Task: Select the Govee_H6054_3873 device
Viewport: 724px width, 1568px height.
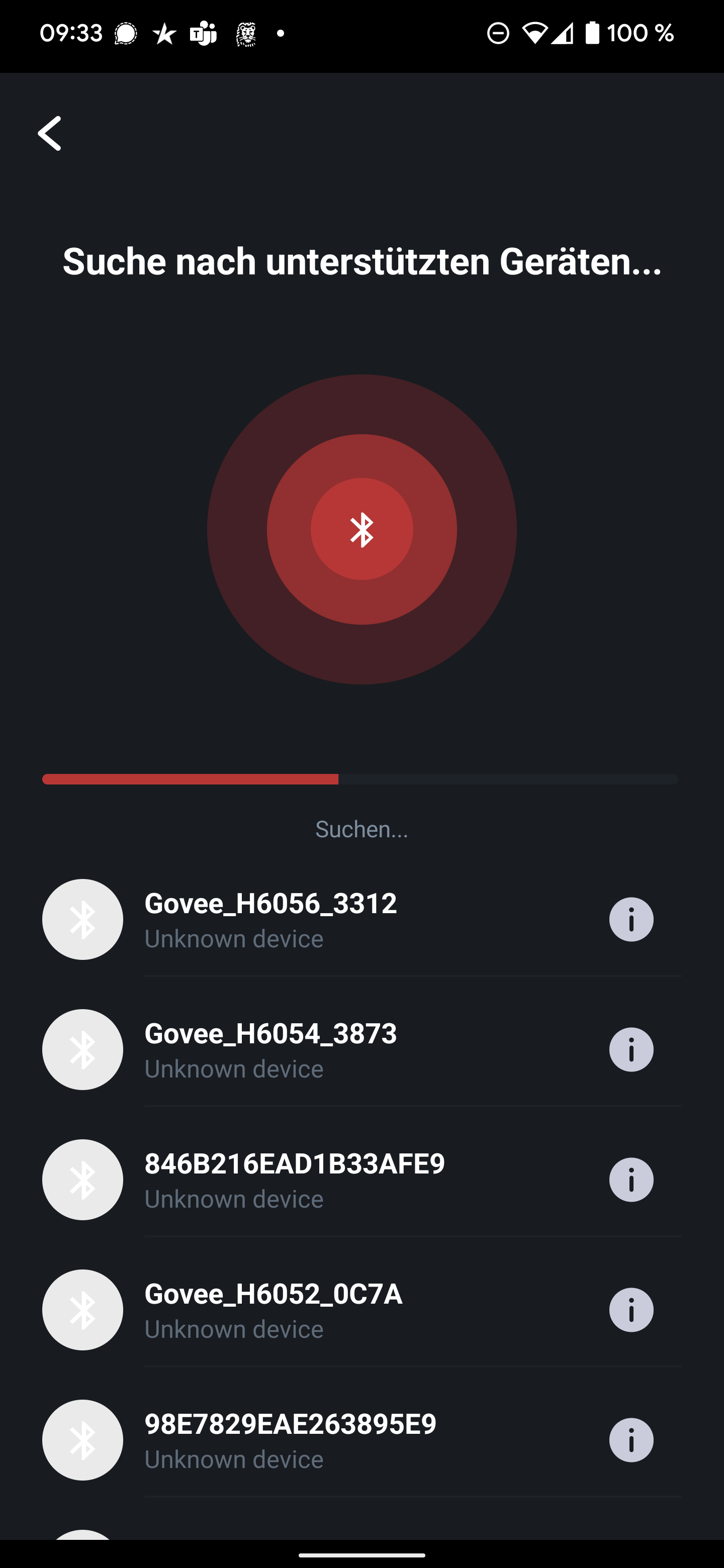Action: pyautogui.click(x=270, y=1049)
